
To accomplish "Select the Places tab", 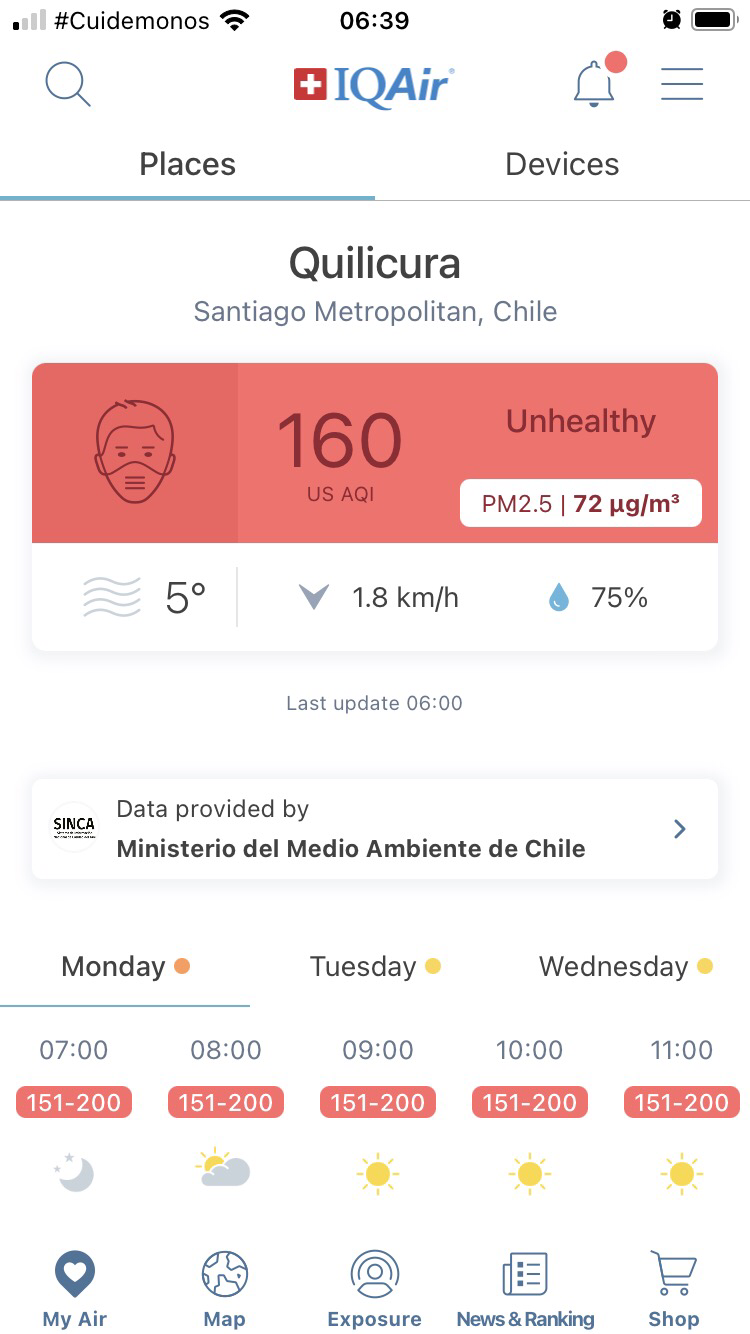I will (x=187, y=165).
